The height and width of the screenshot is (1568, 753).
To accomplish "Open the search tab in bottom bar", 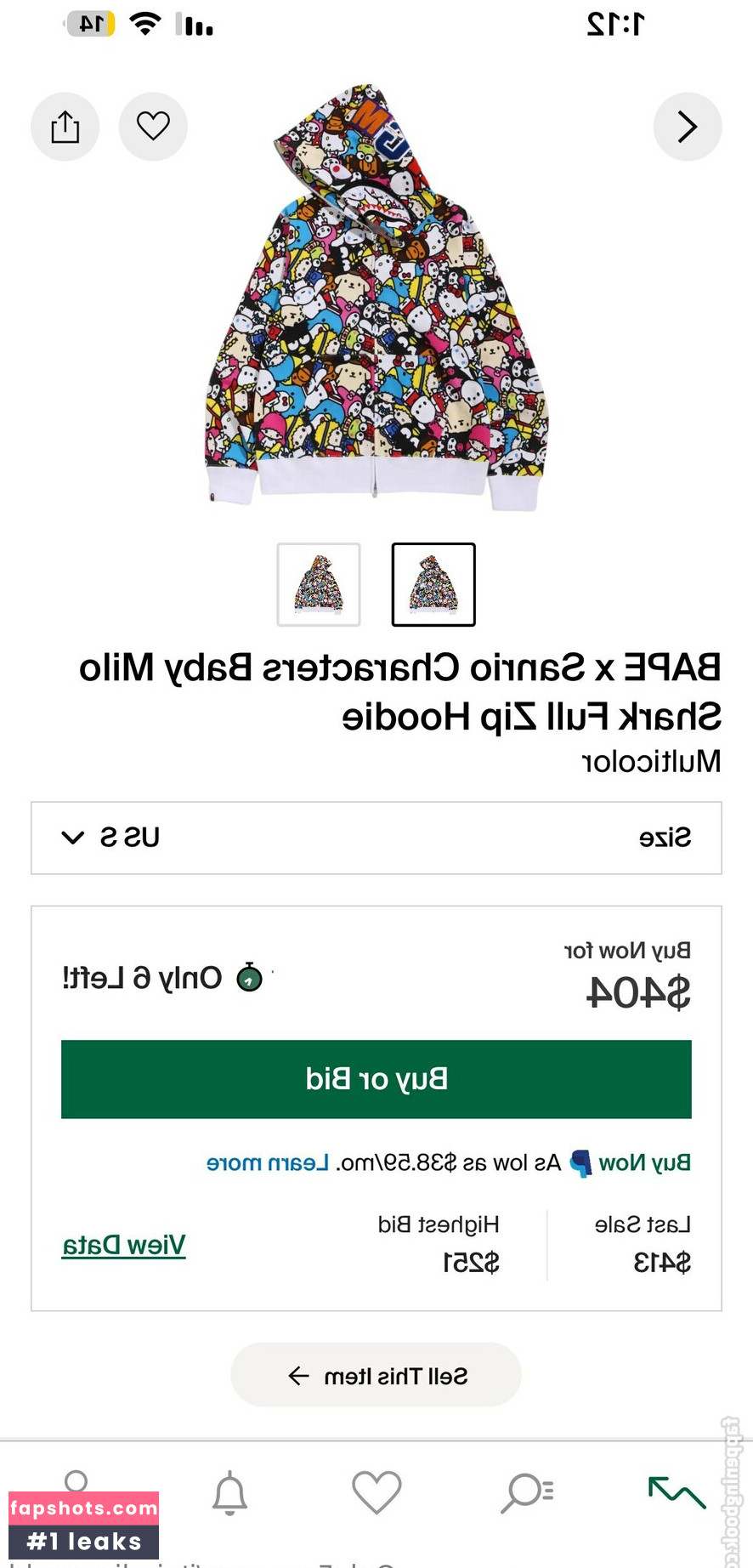I will [527, 1492].
